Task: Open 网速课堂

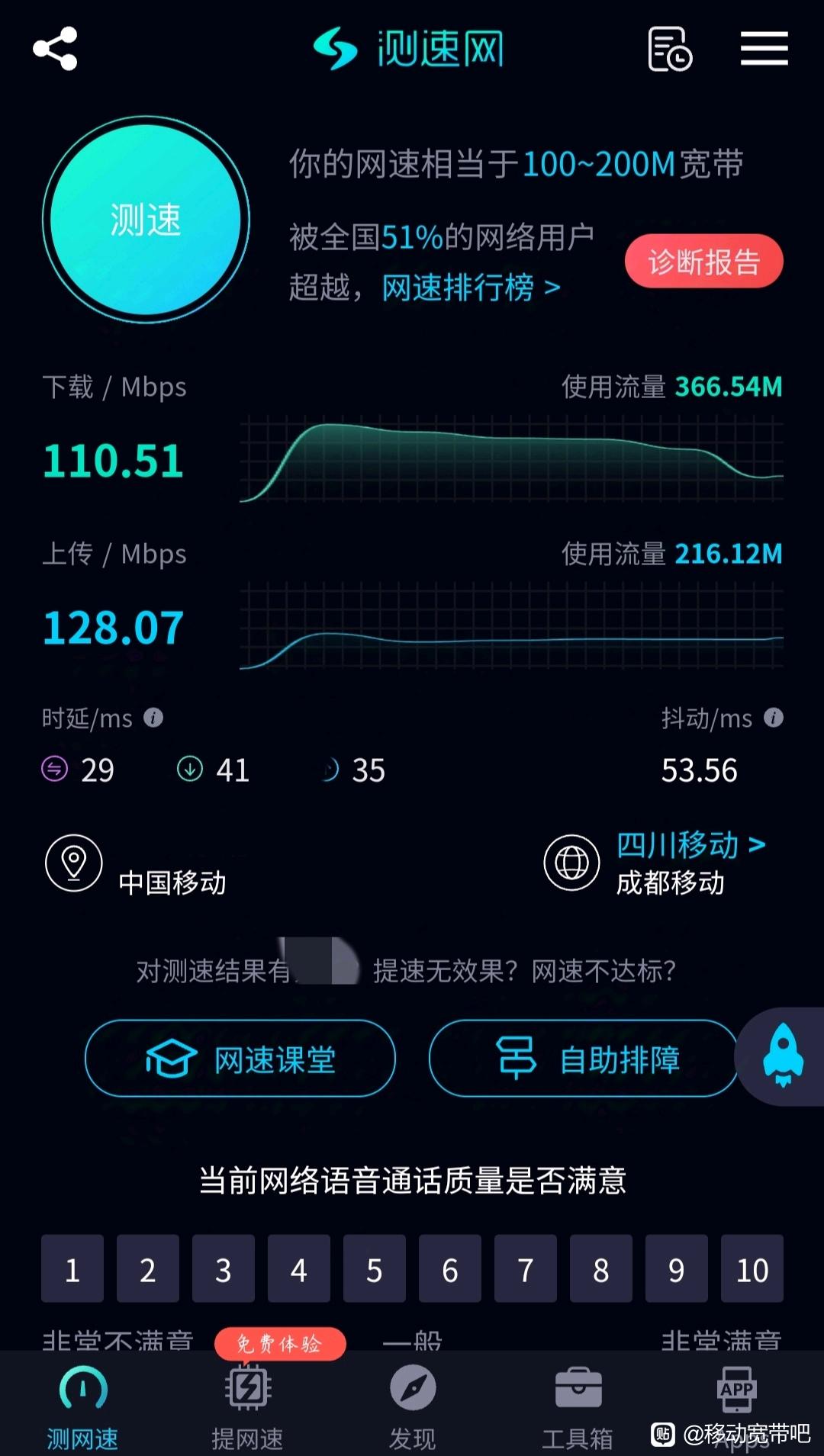Action: pyautogui.click(x=240, y=1059)
